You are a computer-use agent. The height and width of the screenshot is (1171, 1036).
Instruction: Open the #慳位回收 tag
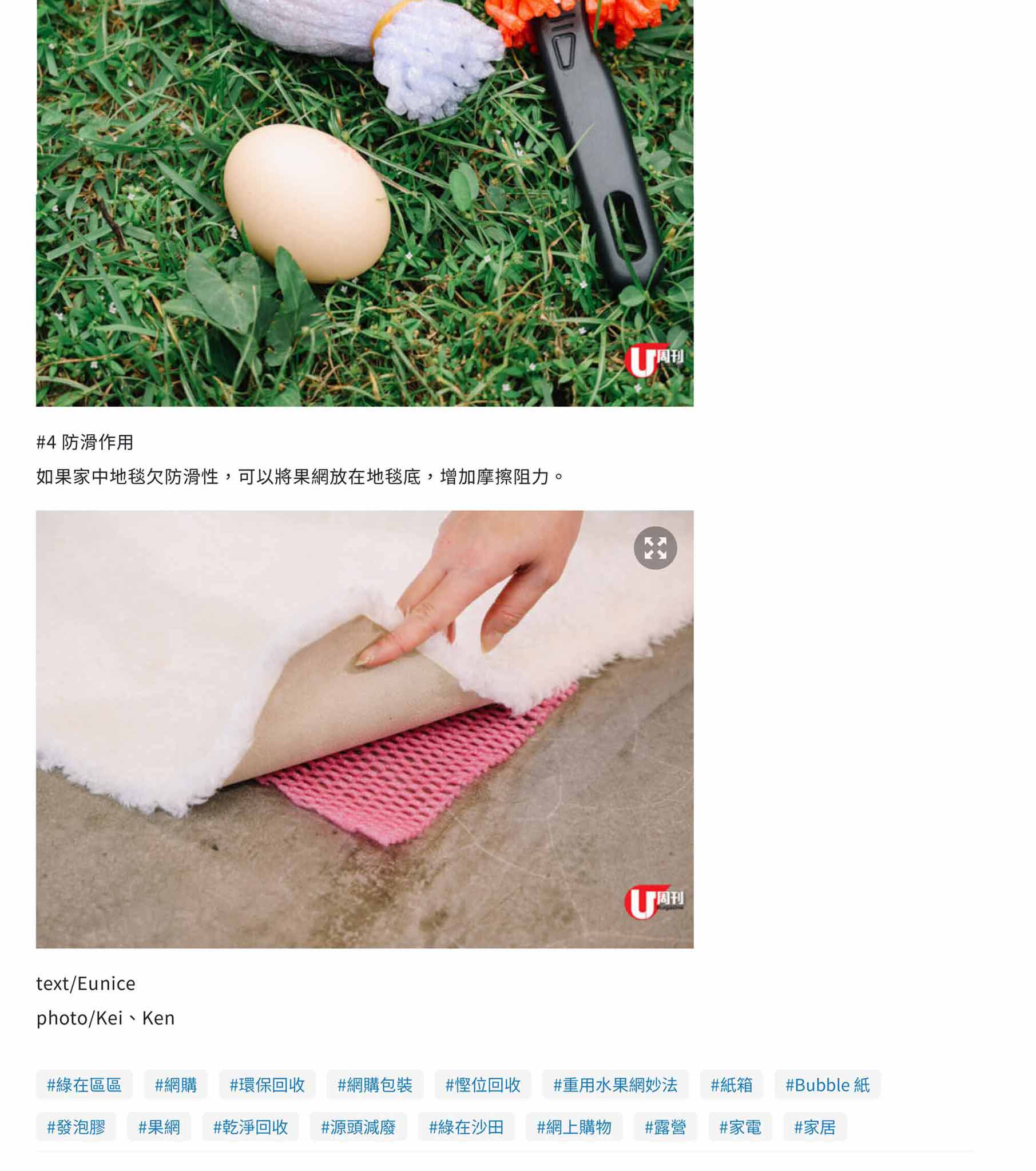pos(482,1084)
